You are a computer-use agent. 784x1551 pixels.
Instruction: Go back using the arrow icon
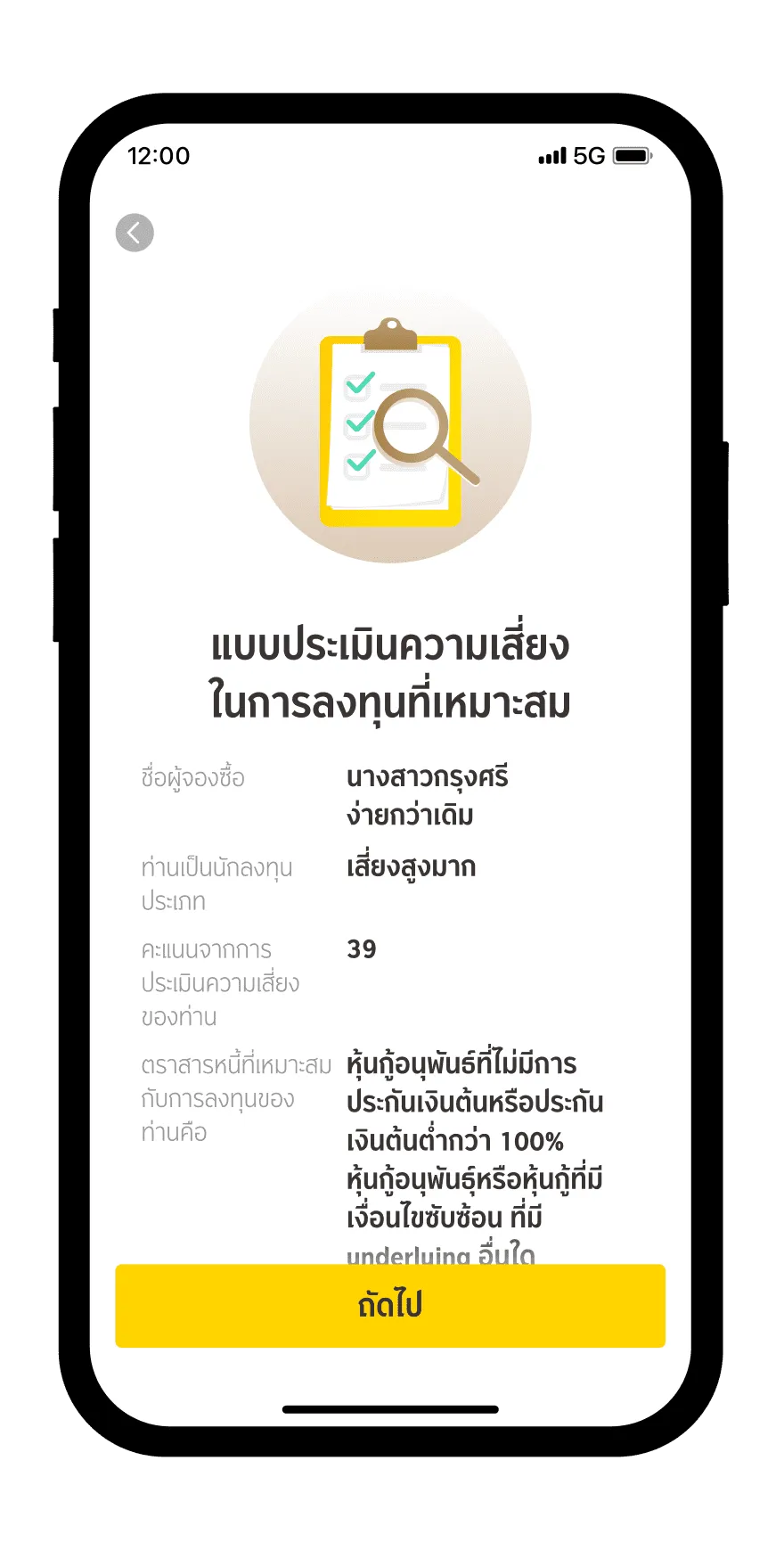[x=135, y=234]
